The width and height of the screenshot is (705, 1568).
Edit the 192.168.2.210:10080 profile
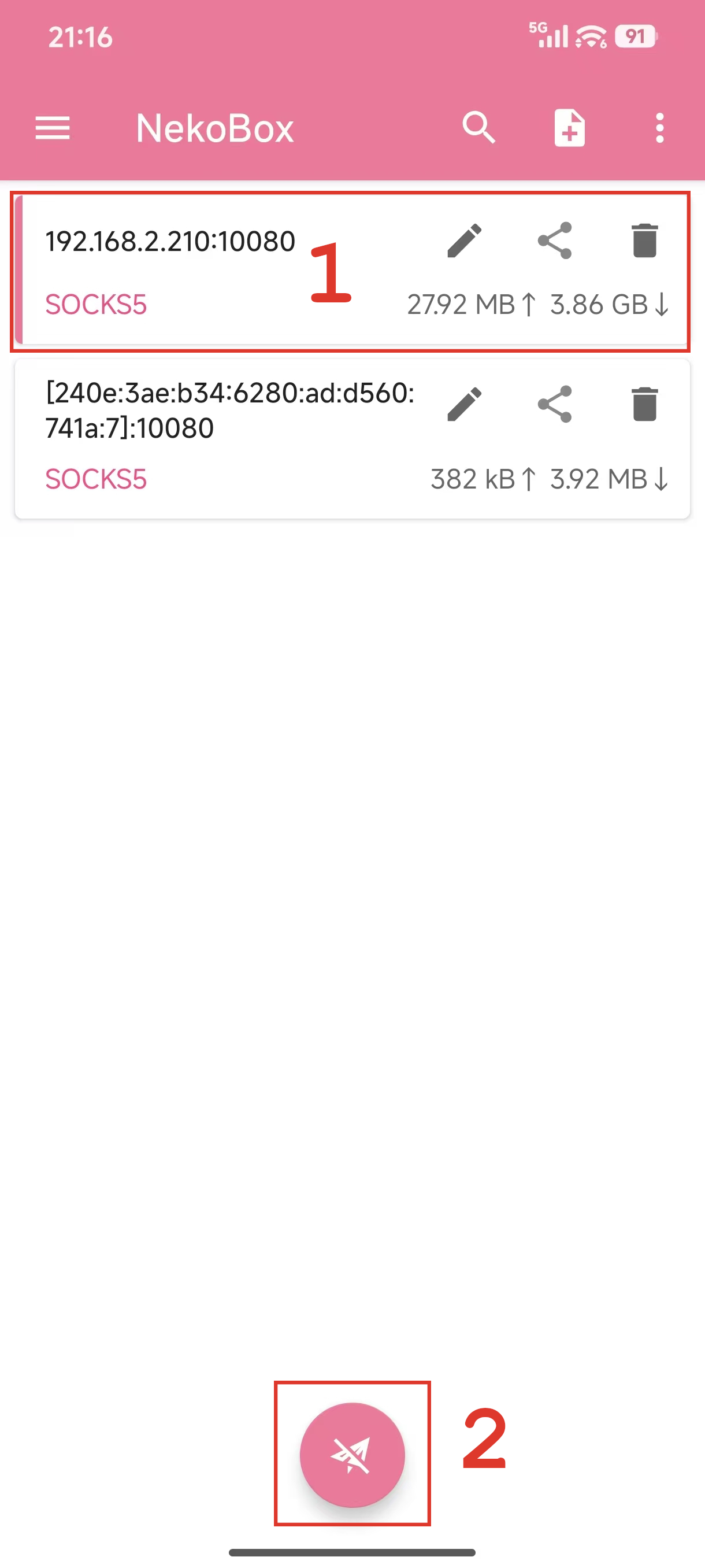464,241
